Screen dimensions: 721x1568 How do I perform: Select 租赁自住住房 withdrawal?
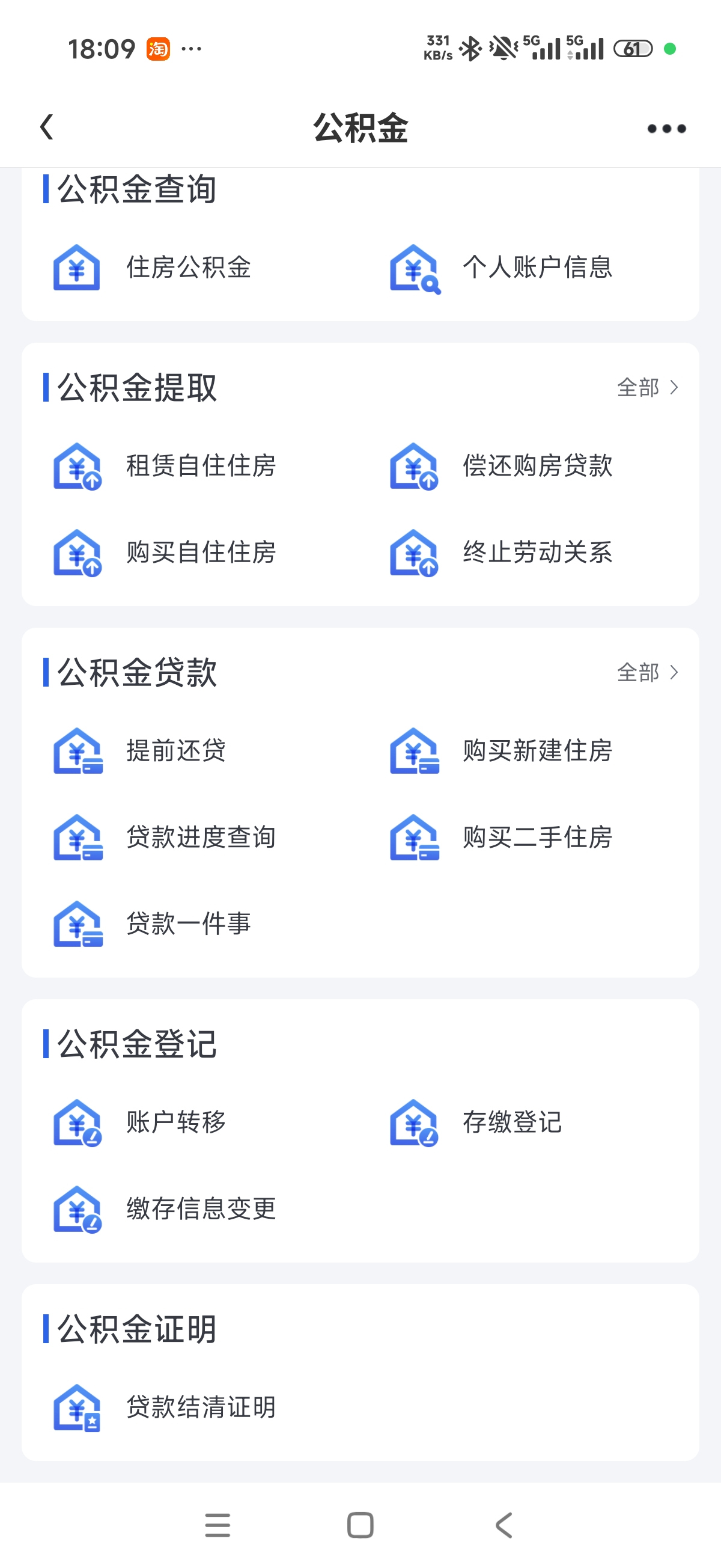click(x=200, y=466)
